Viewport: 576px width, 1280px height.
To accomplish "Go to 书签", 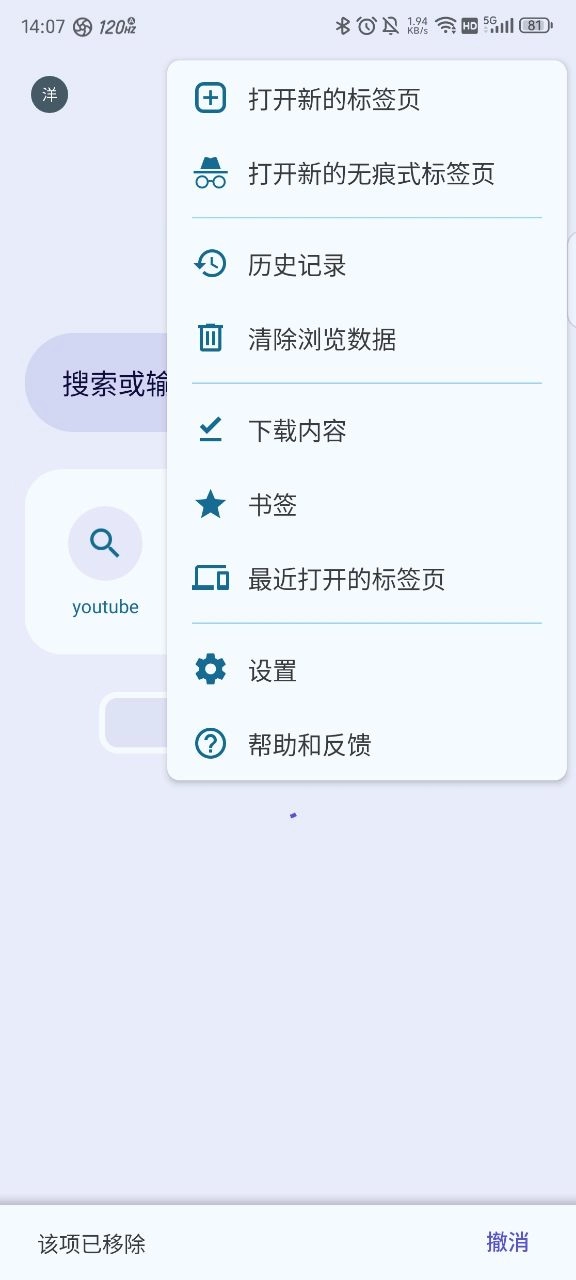I will [366, 505].
